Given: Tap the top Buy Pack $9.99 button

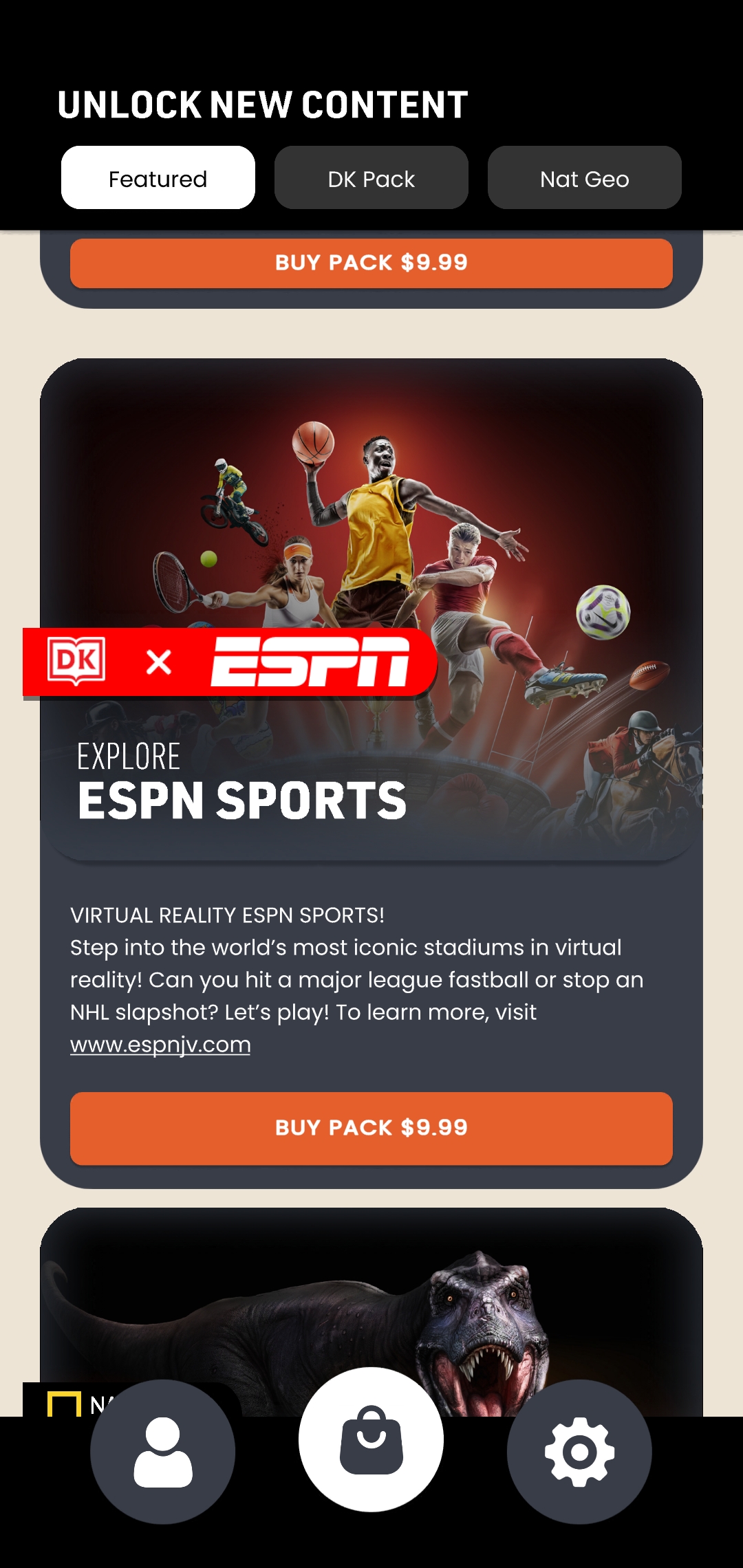Looking at the screenshot, I should point(371,263).
